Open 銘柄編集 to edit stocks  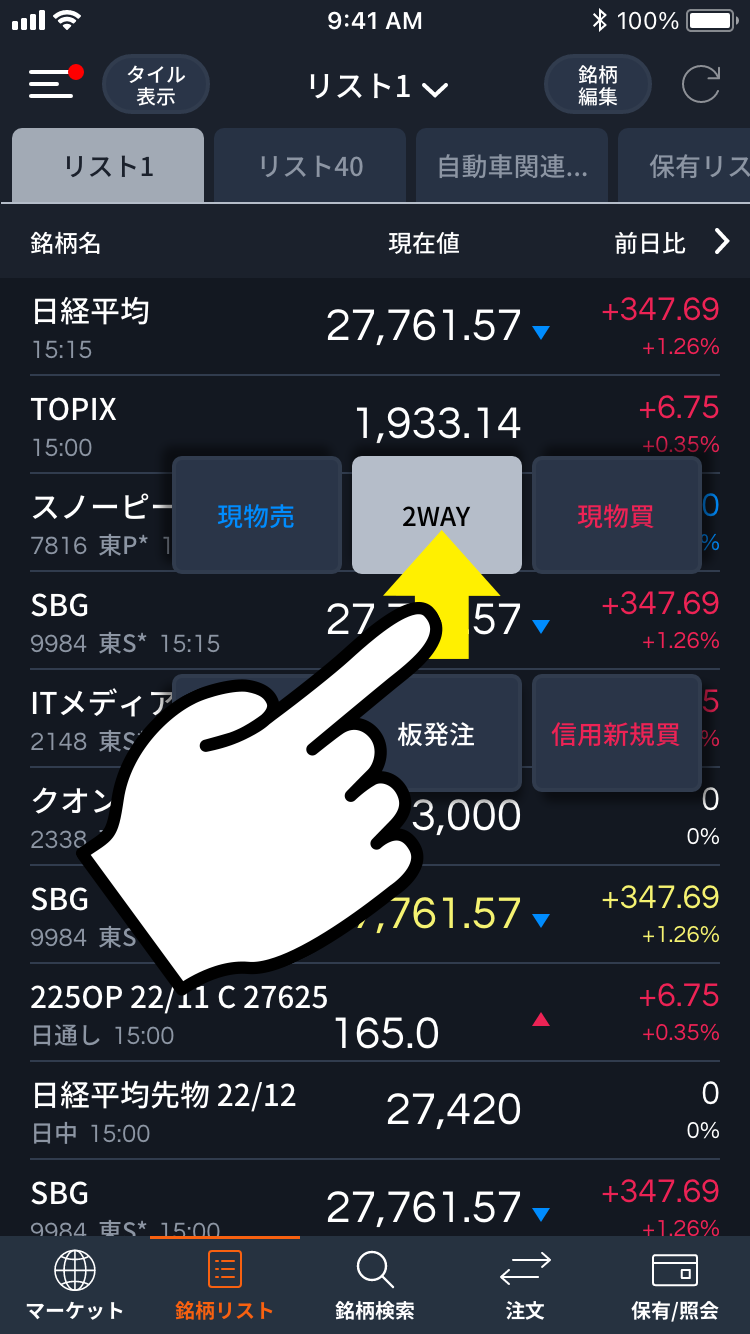coord(597,85)
